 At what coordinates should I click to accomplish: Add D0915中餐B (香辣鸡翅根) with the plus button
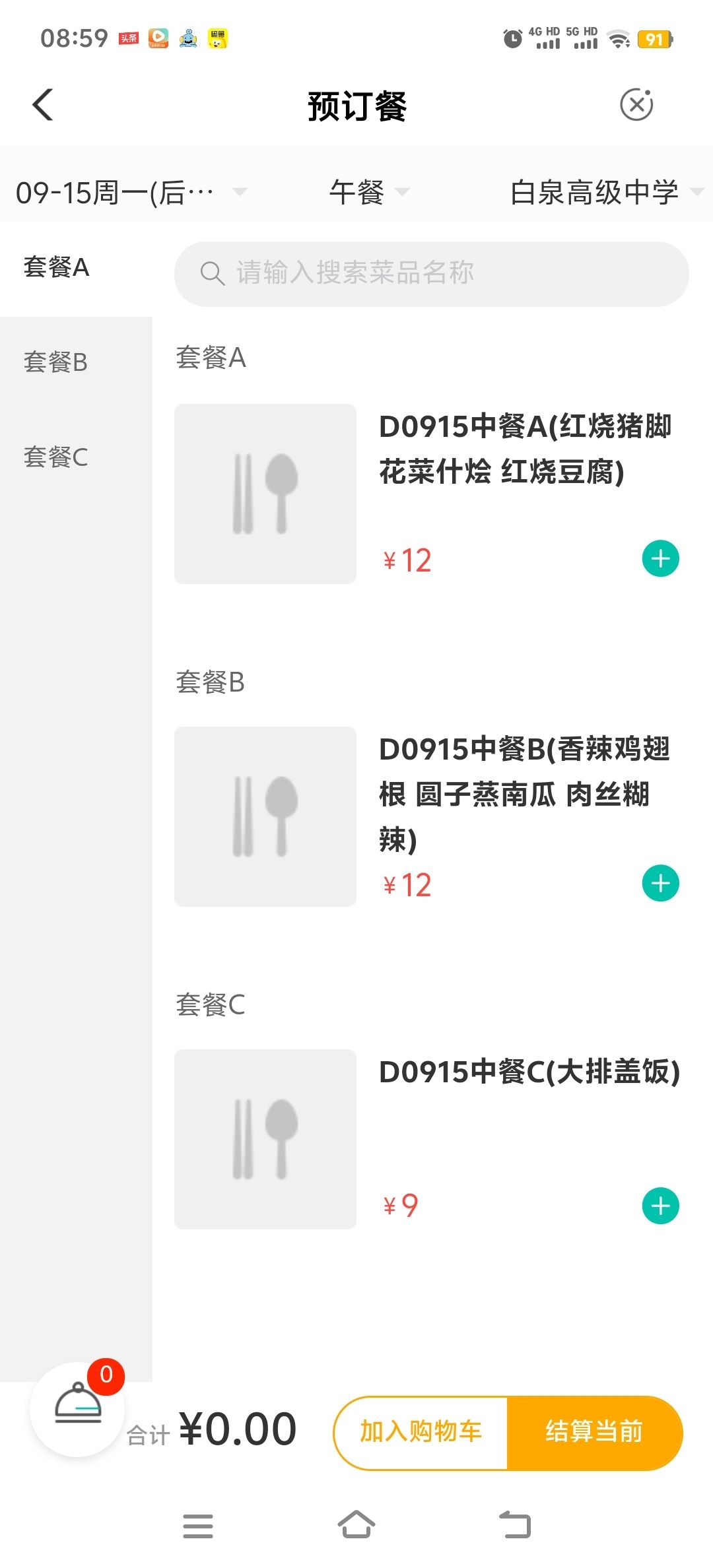point(660,883)
